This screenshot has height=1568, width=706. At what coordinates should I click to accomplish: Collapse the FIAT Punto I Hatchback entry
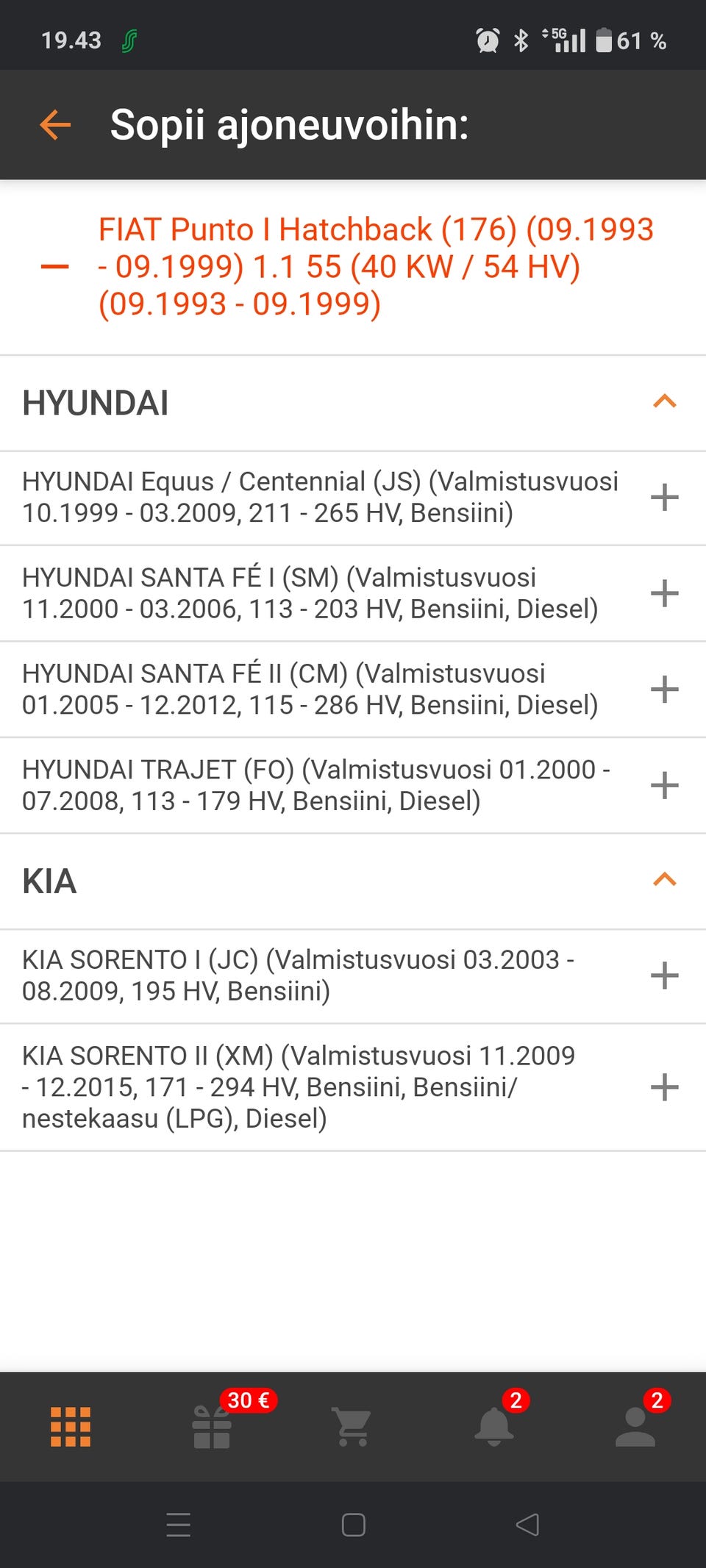coord(55,267)
